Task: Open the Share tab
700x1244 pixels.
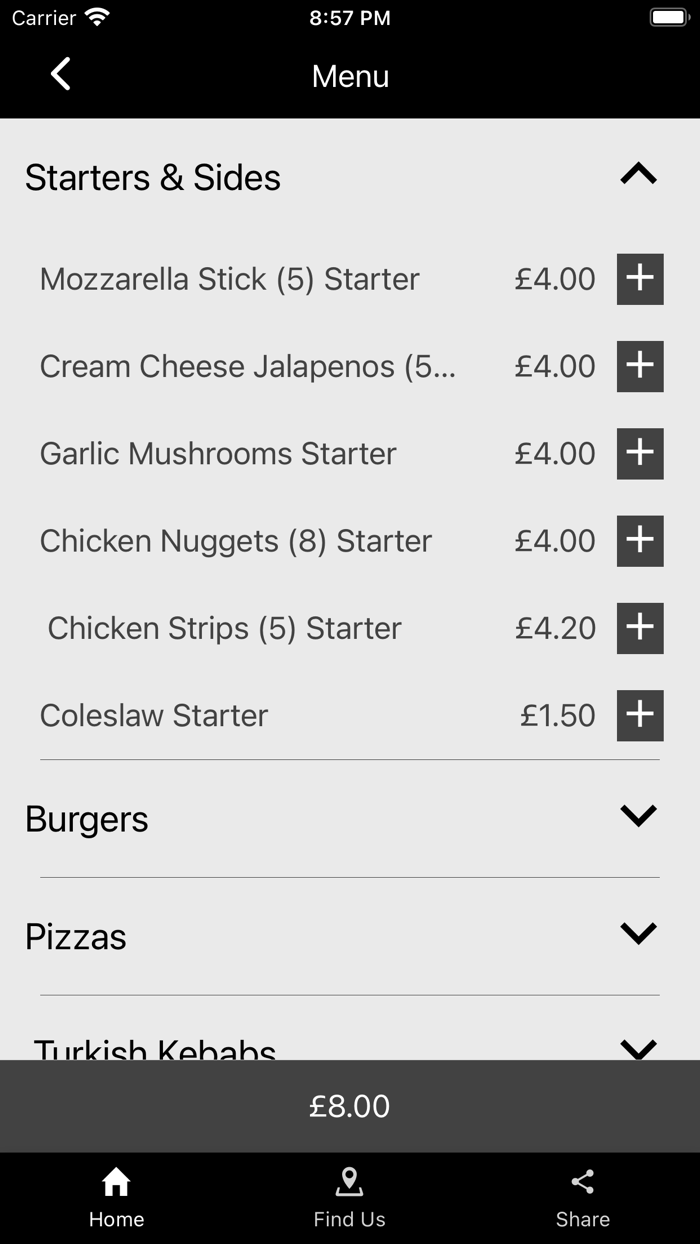Action: click(x=583, y=1198)
